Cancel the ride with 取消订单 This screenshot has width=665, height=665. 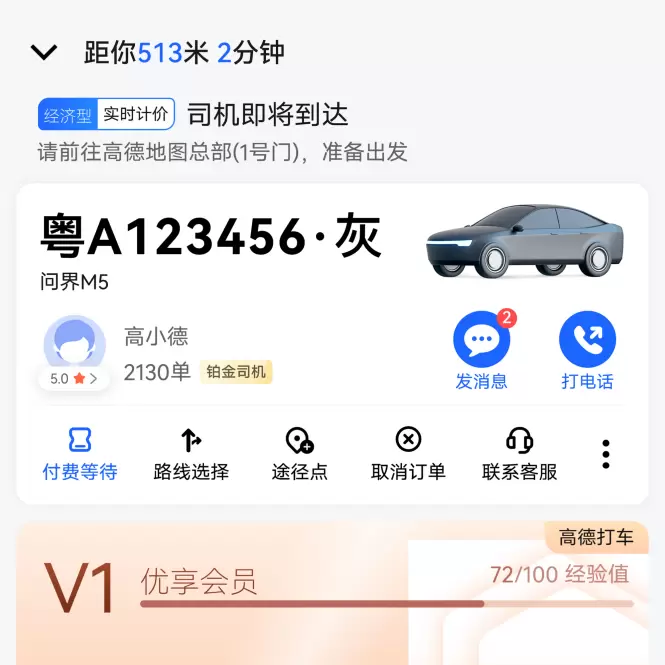[x=408, y=454]
